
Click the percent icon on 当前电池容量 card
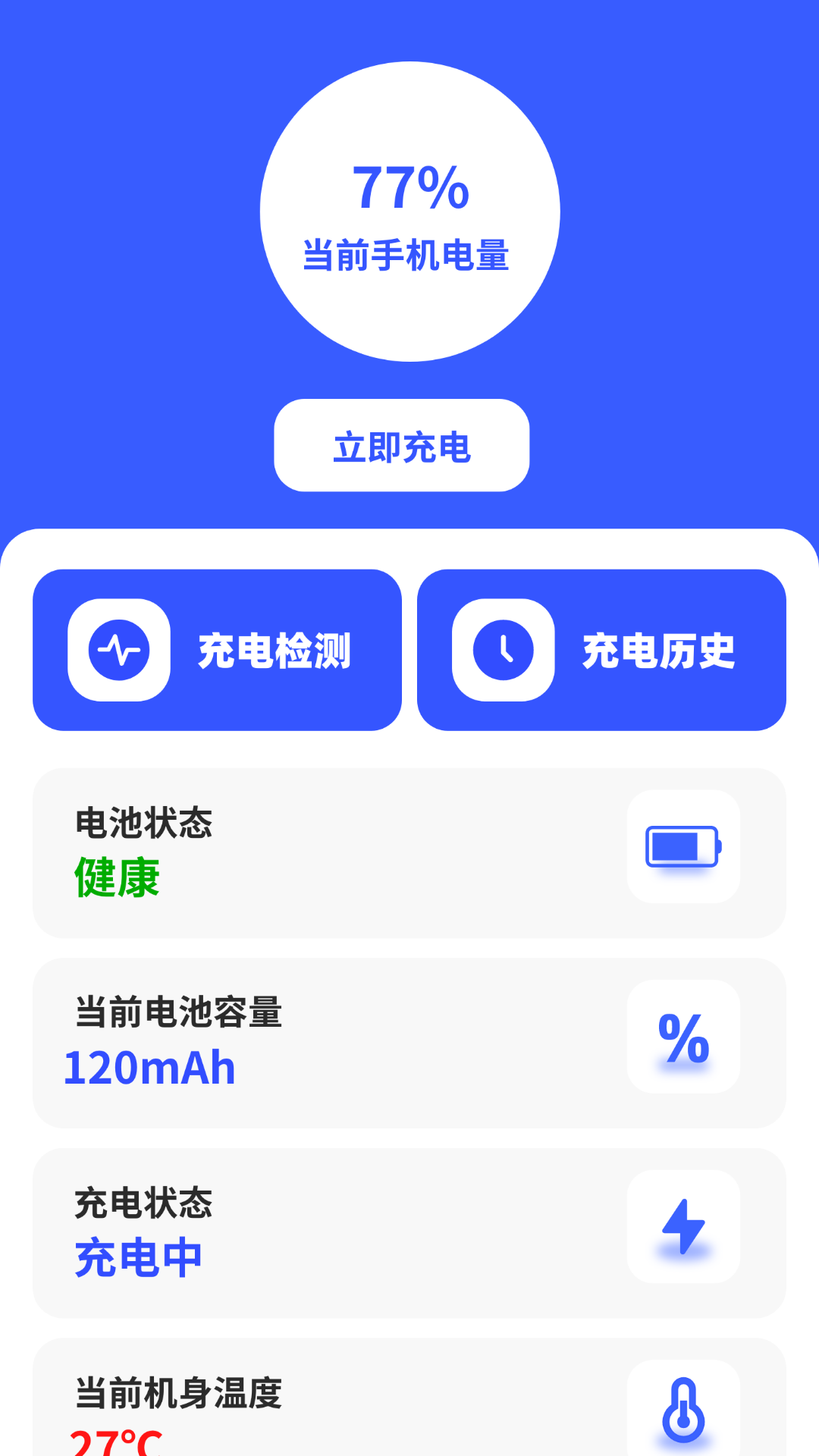pos(682,1037)
